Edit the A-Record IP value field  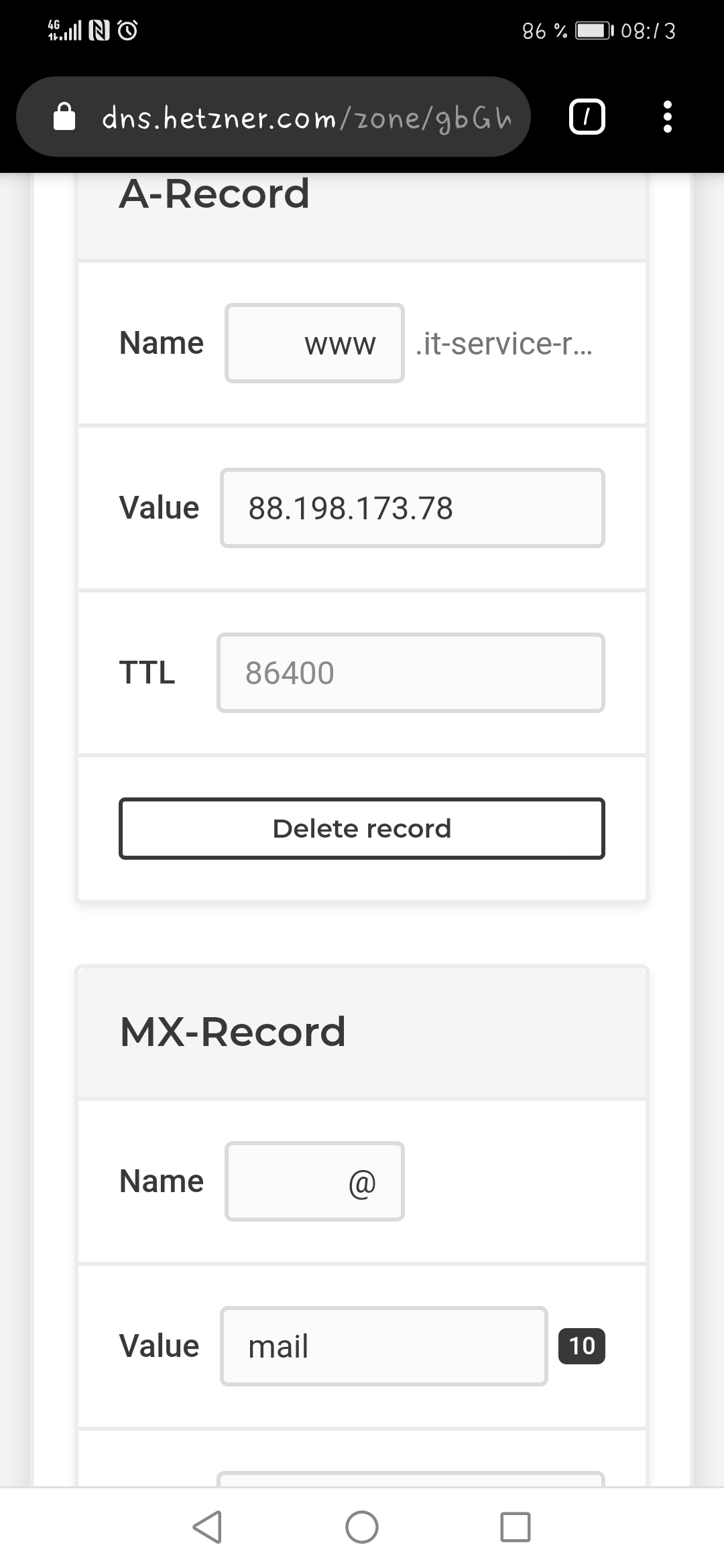[412, 508]
